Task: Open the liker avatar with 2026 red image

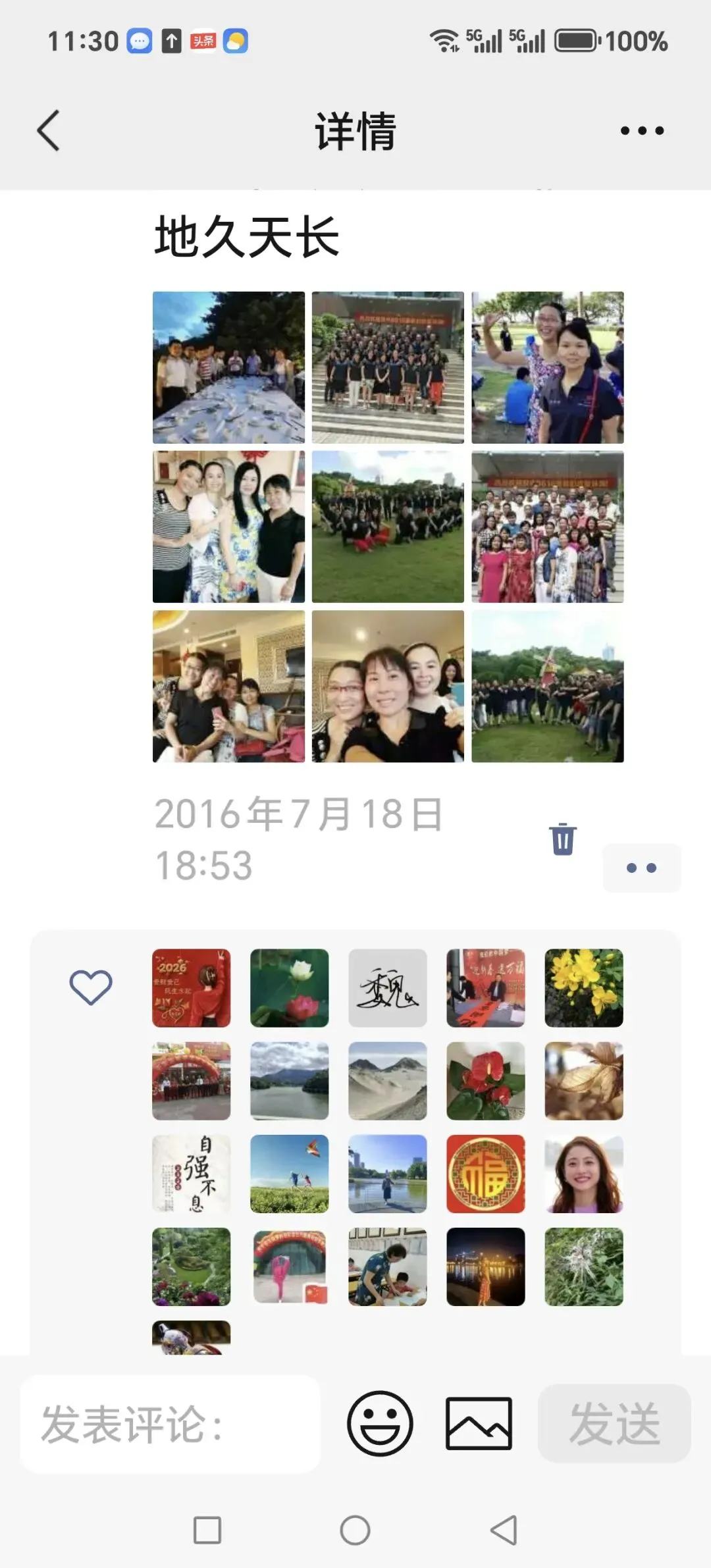Action: click(192, 987)
